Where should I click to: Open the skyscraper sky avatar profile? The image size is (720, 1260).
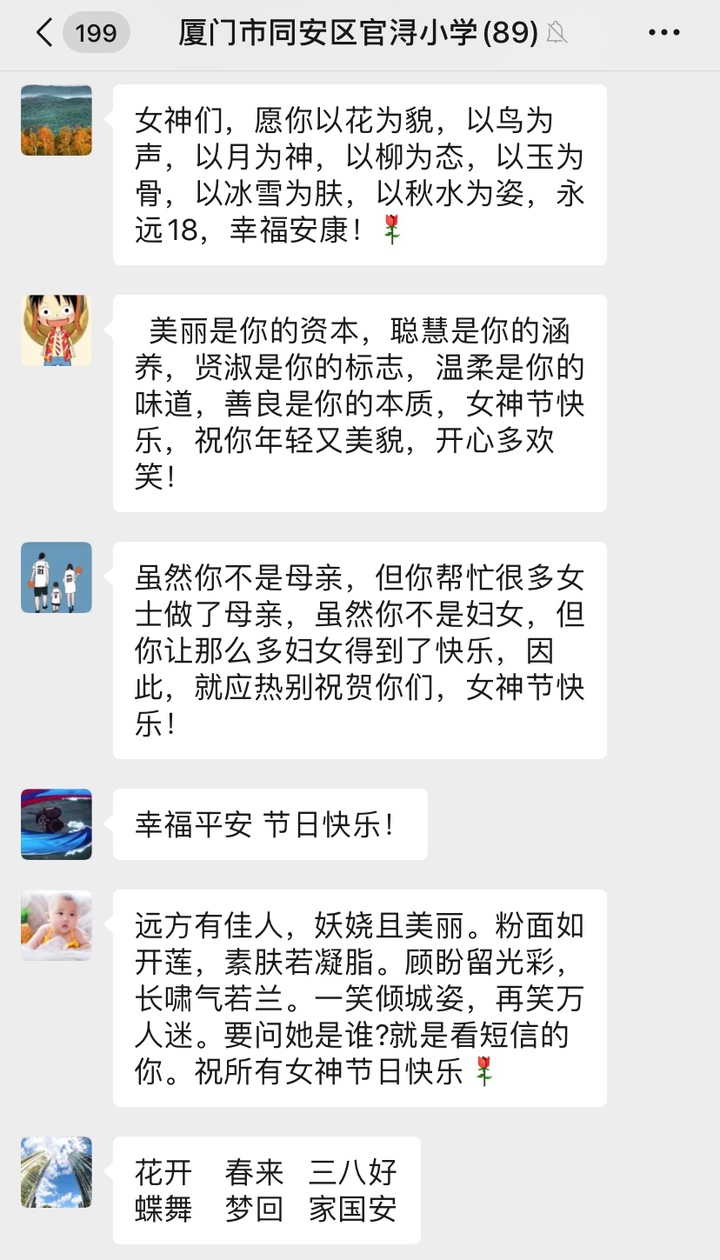click(x=56, y=1171)
